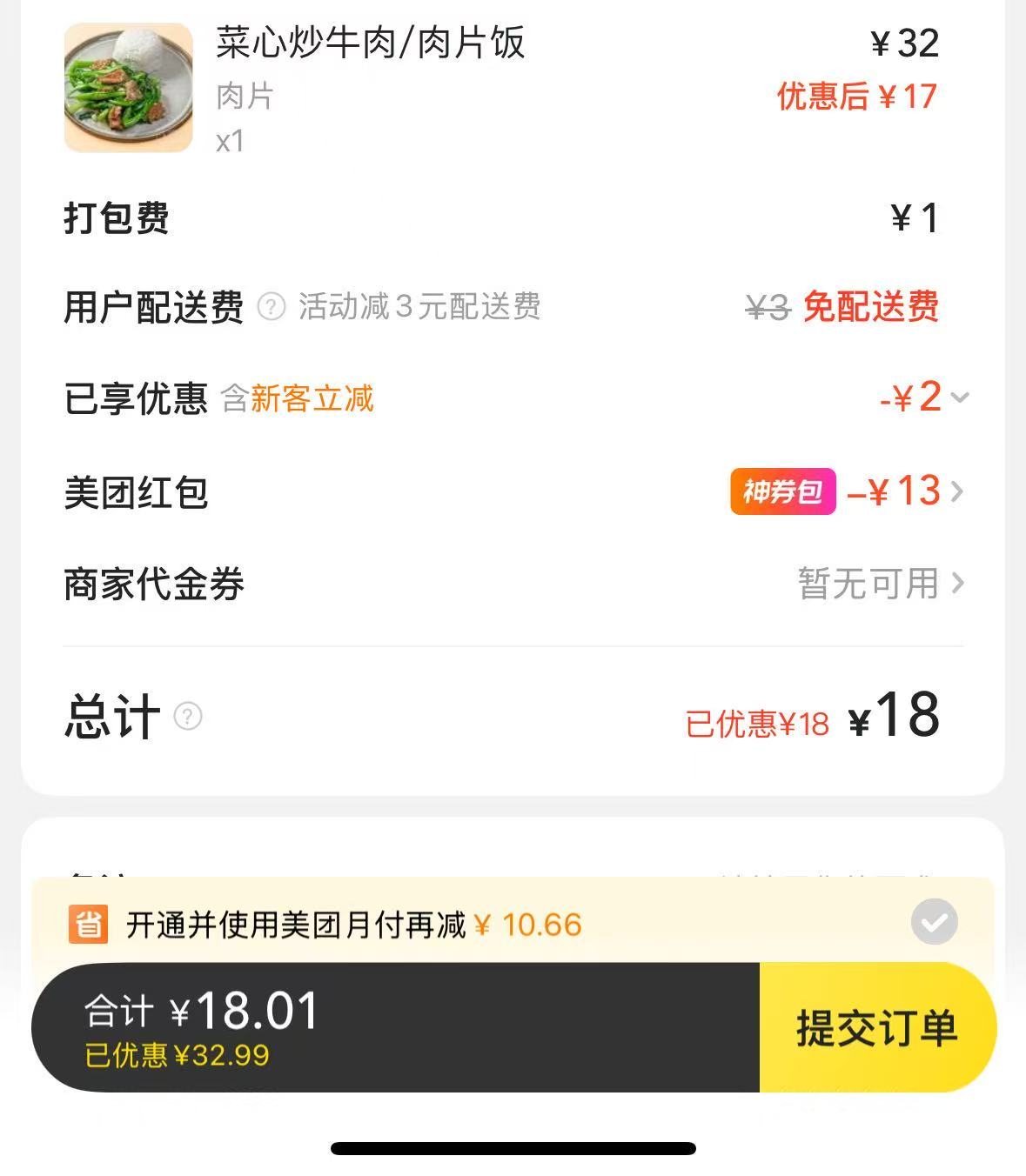This screenshot has height=1176, width=1026.
Task: Expand the 已享优惠 discount details
Action: point(960,398)
